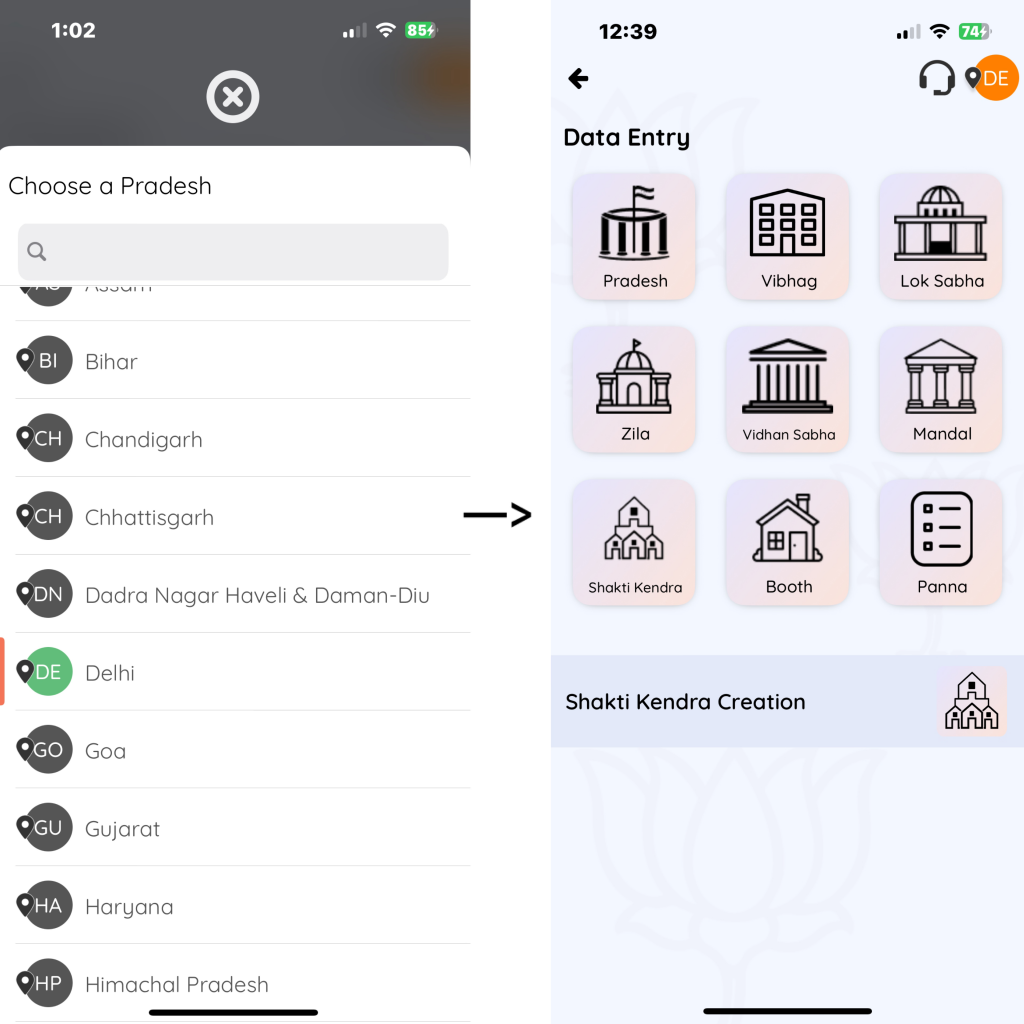Go back using the arrow
Screen dimensions: 1024x1024
click(x=578, y=78)
